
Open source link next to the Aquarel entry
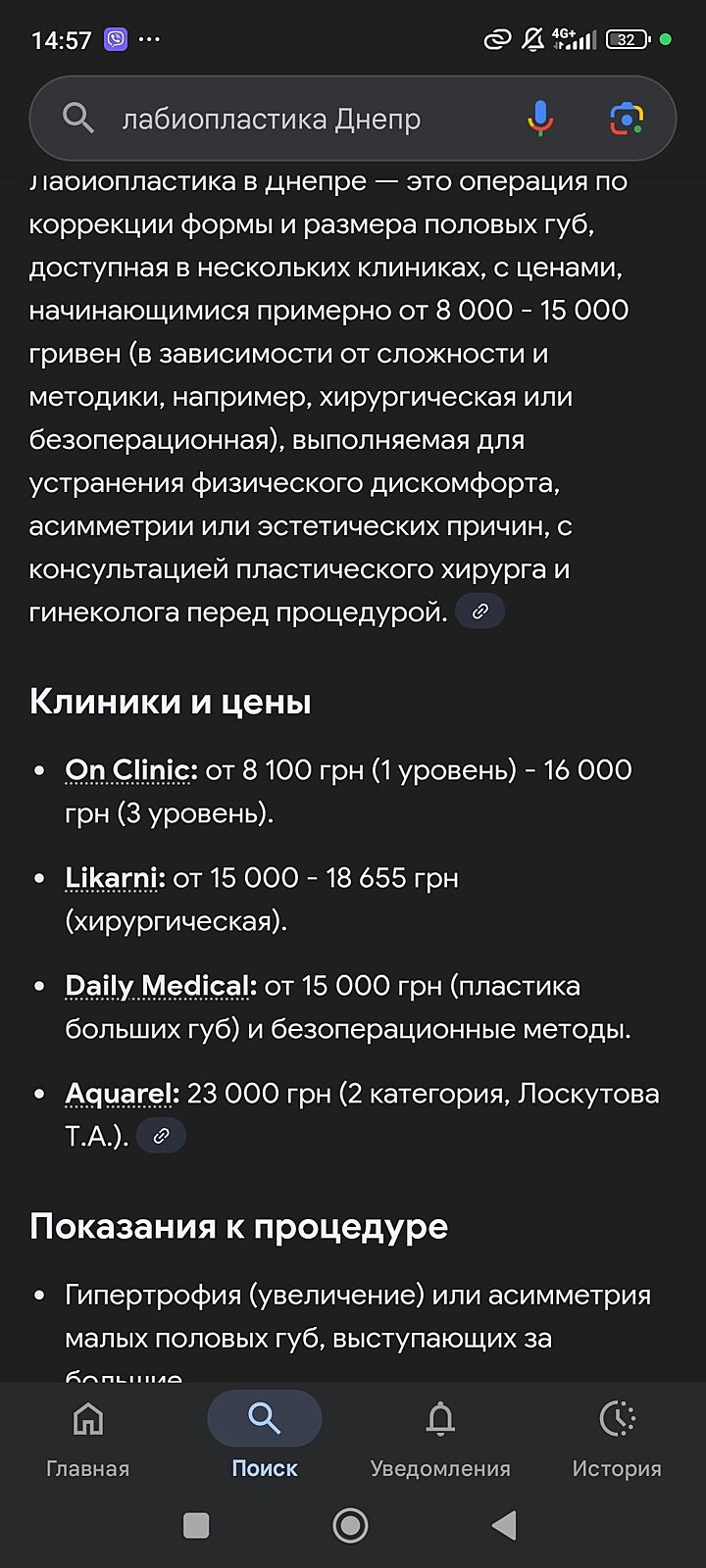(161, 1137)
